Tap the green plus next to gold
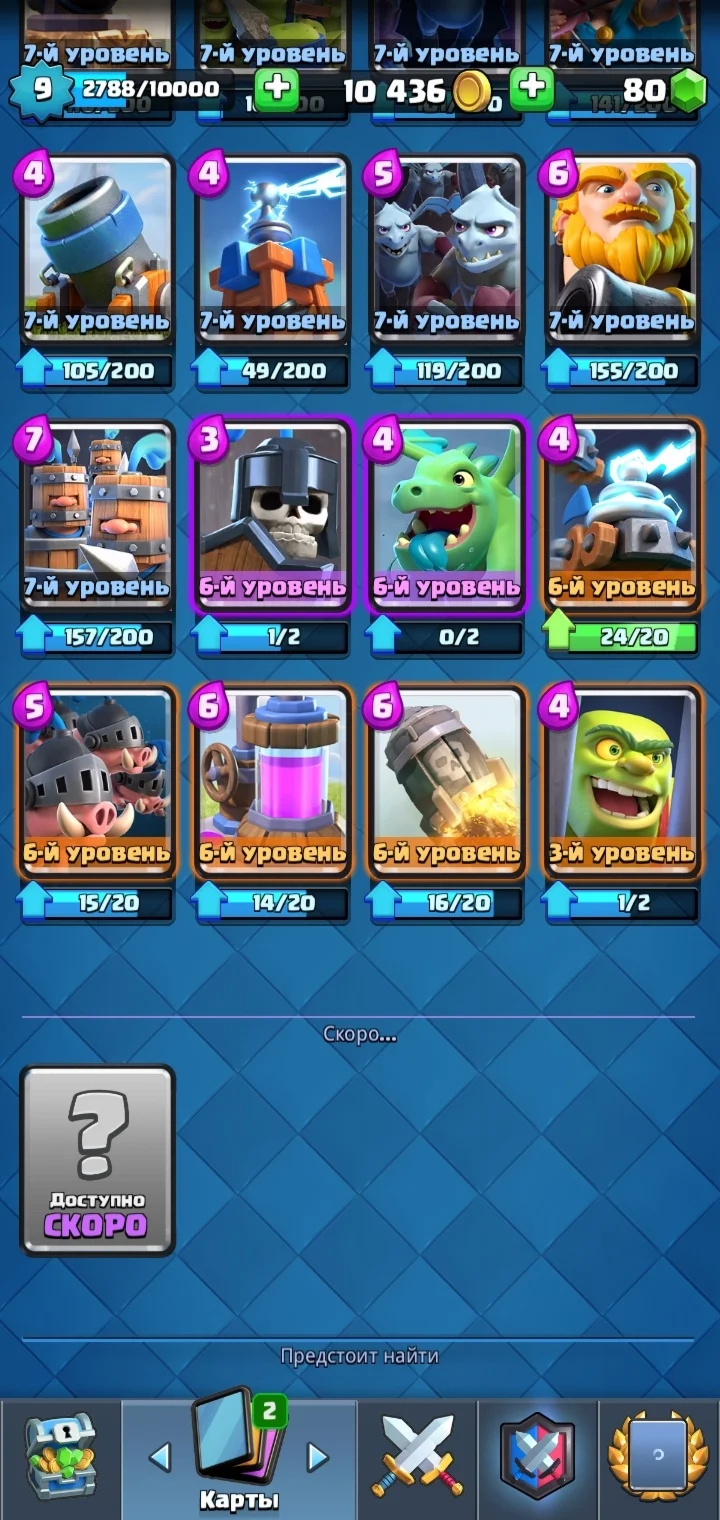The height and width of the screenshot is (1520, 720). (532, 89)
